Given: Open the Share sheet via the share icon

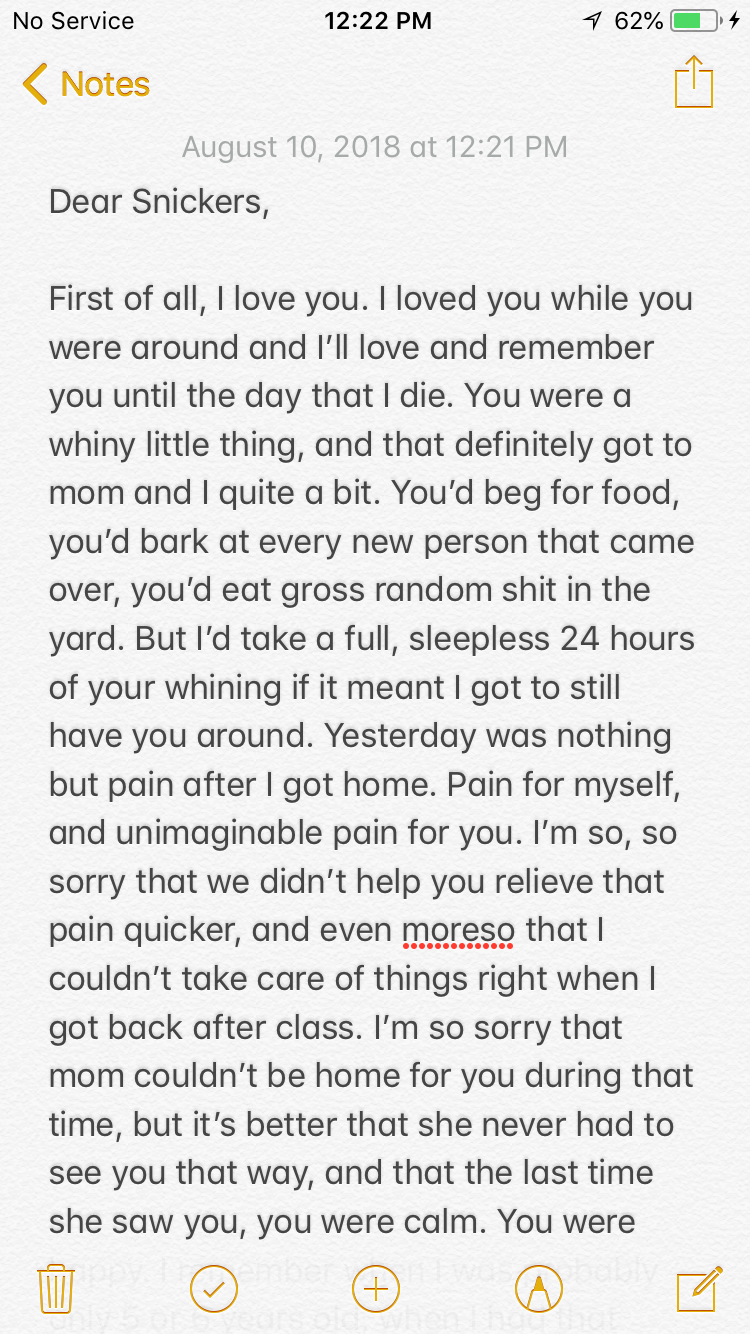Looking at the screenshot, I should (693, 84).
